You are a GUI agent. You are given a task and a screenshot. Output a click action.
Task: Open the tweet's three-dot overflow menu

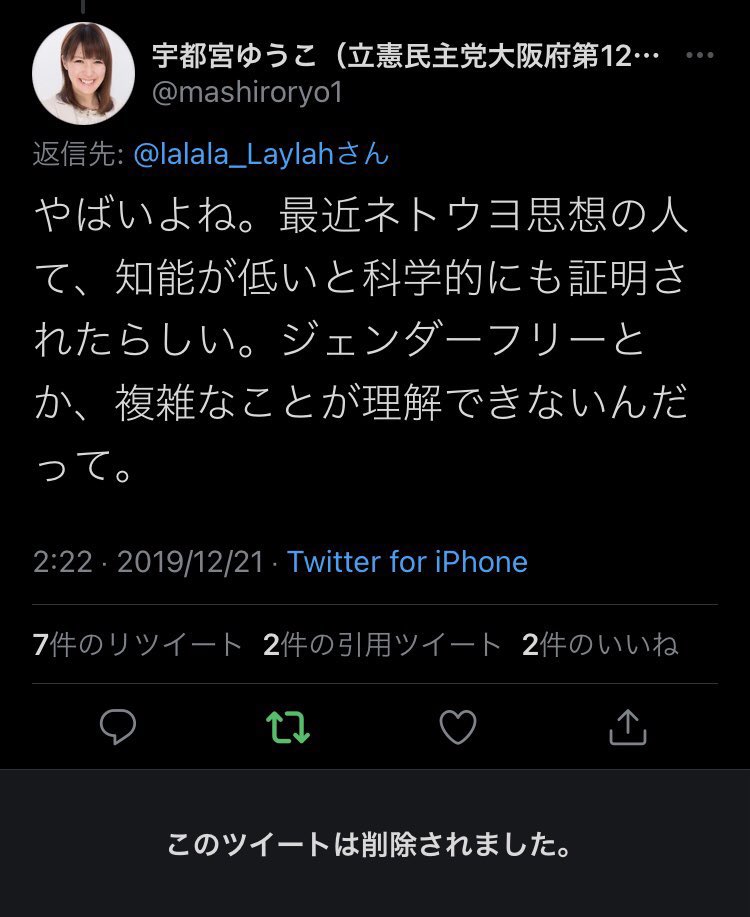coord(700,56)
